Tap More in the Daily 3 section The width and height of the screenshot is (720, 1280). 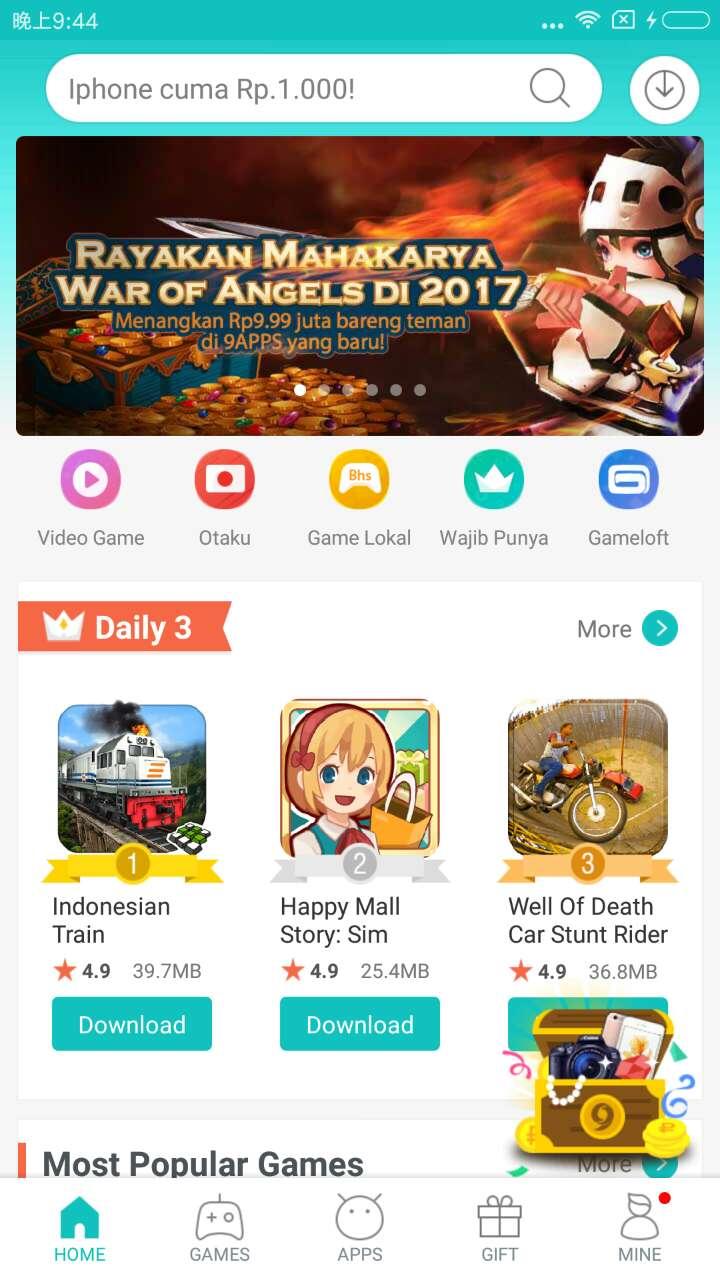[x=627, y=629]
